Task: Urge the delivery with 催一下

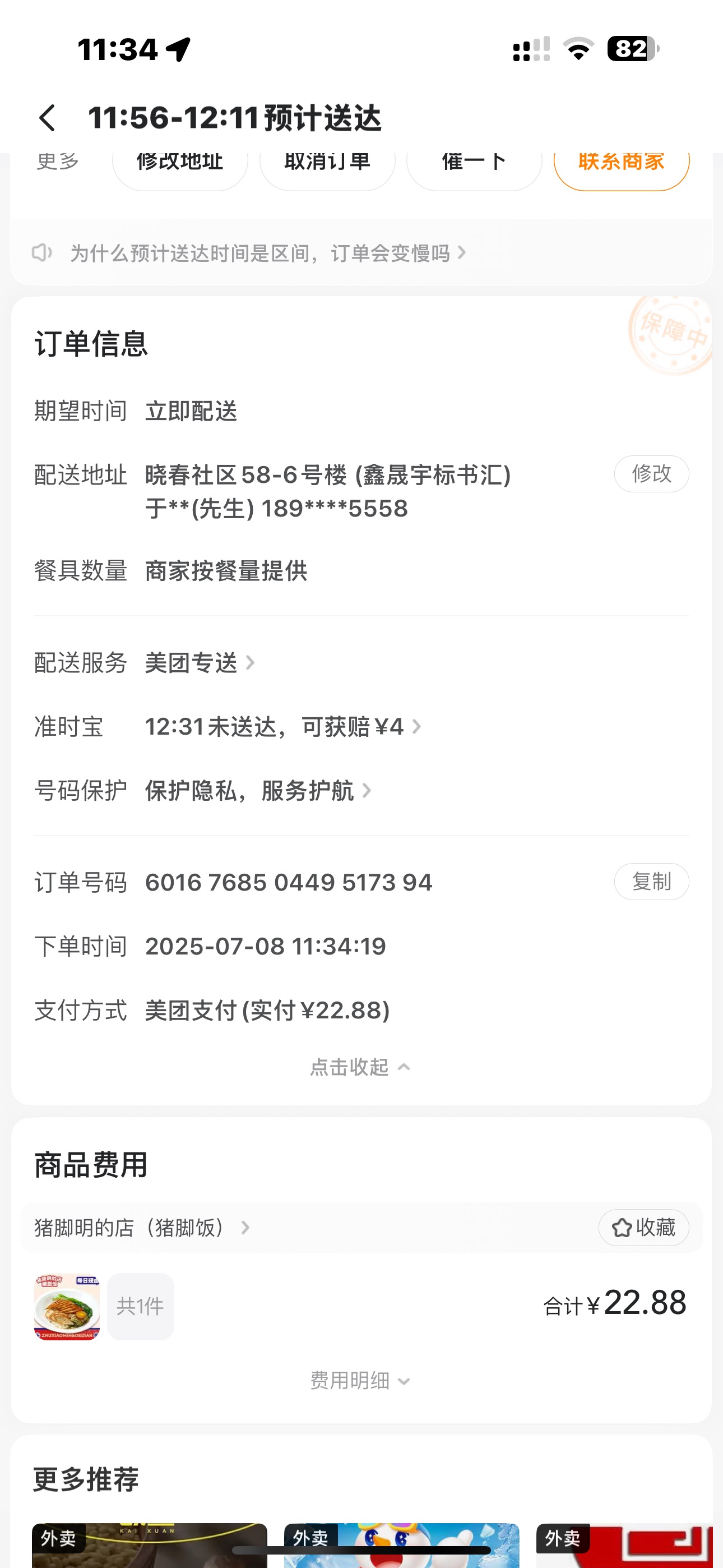Action: click(x=474, y=164)
